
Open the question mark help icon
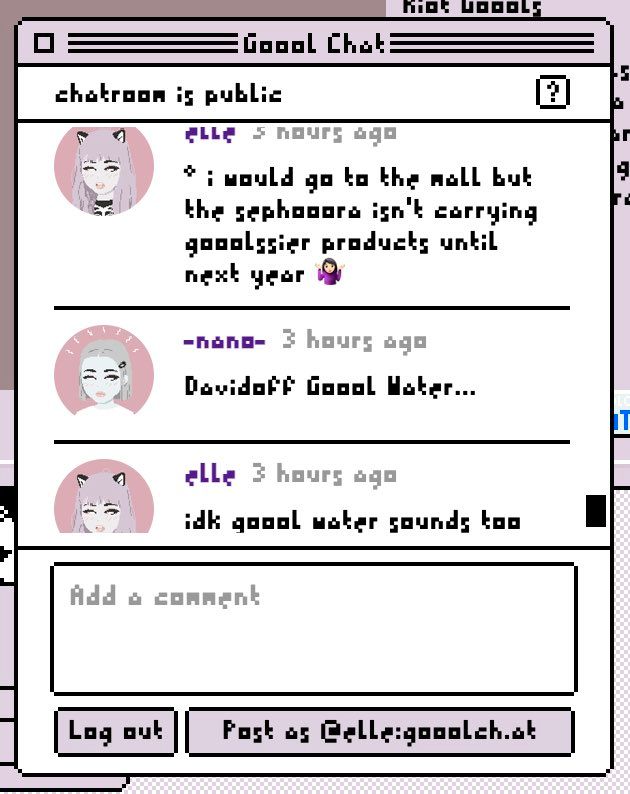[552, 93]
